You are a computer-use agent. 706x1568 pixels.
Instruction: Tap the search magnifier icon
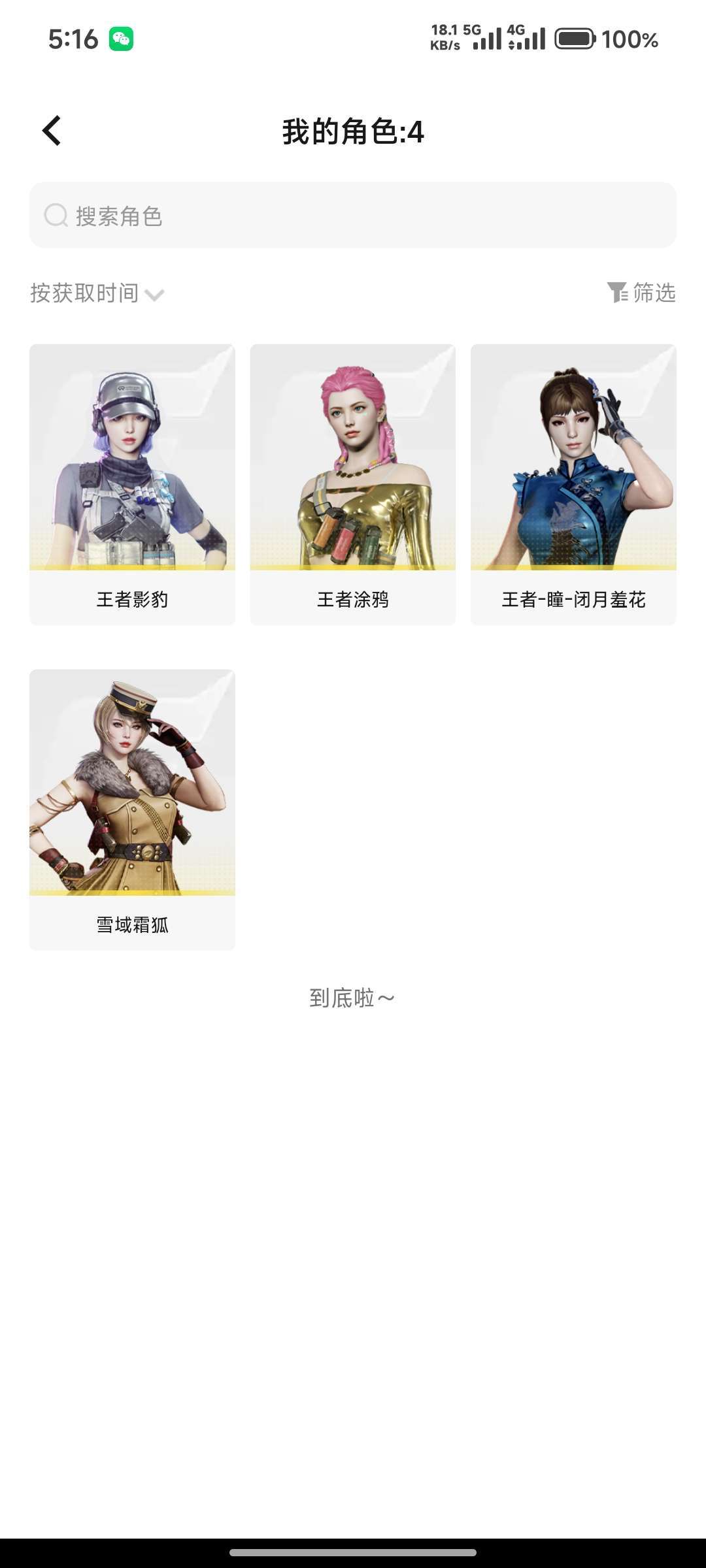coord(56,216)
